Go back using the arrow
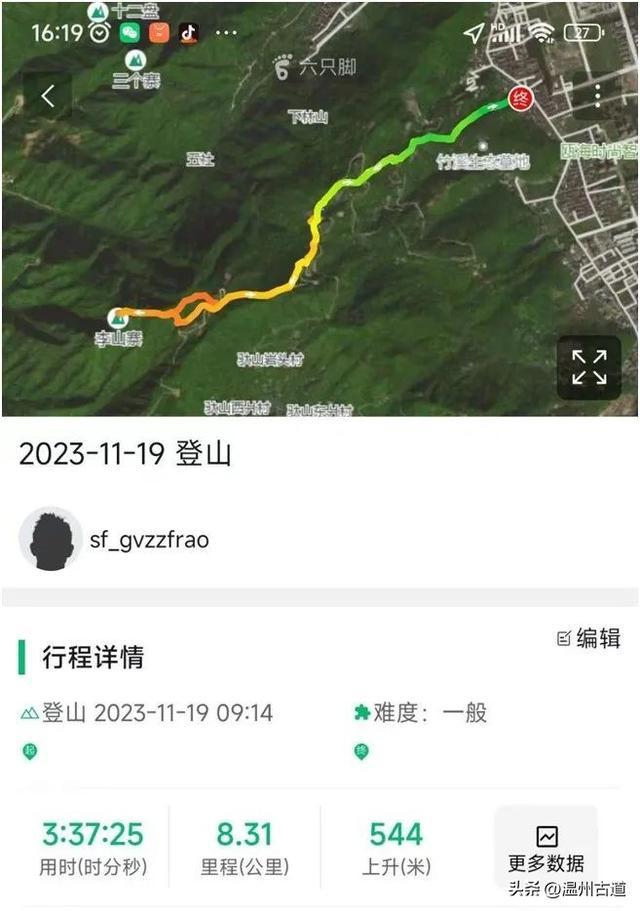Image resolution: width=640 pixels, height=911 pixels. (x=47, y=97)
